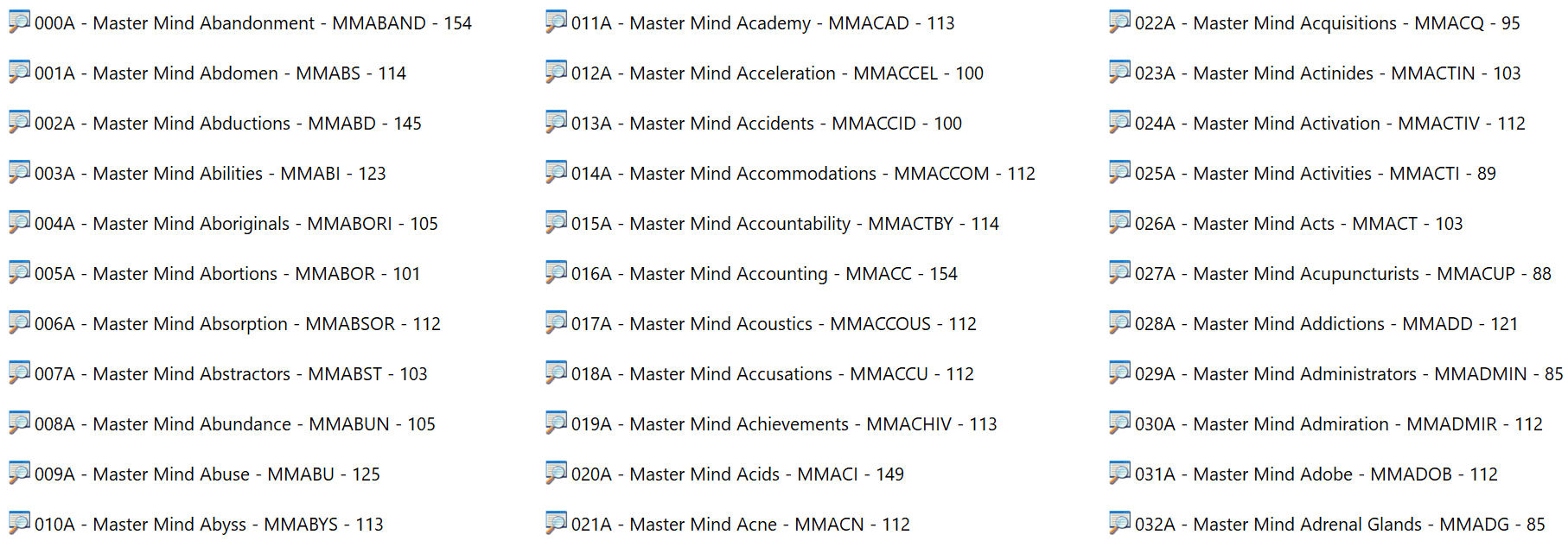
Task: Open 022A Master Mind Acquisitions item
Action: [1327, 23]
